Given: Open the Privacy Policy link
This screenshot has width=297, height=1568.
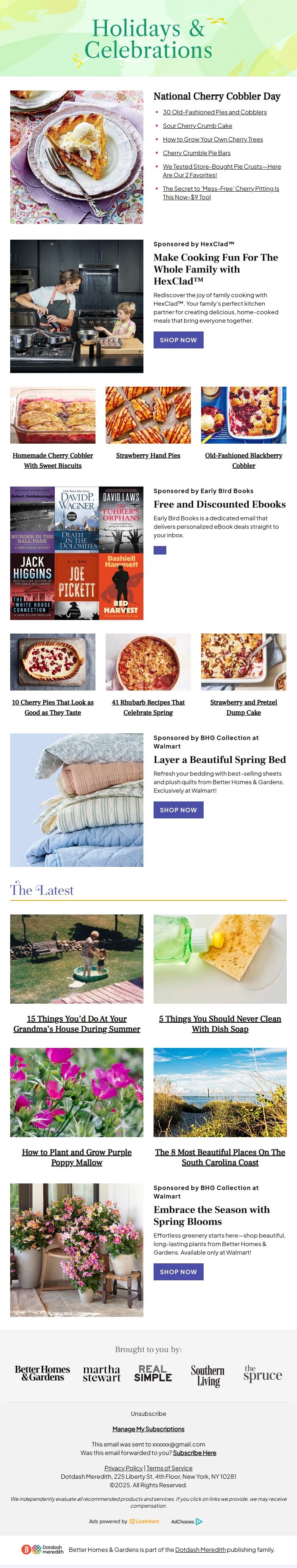Looking at the screenshot, I should [x=123, y=1468].
